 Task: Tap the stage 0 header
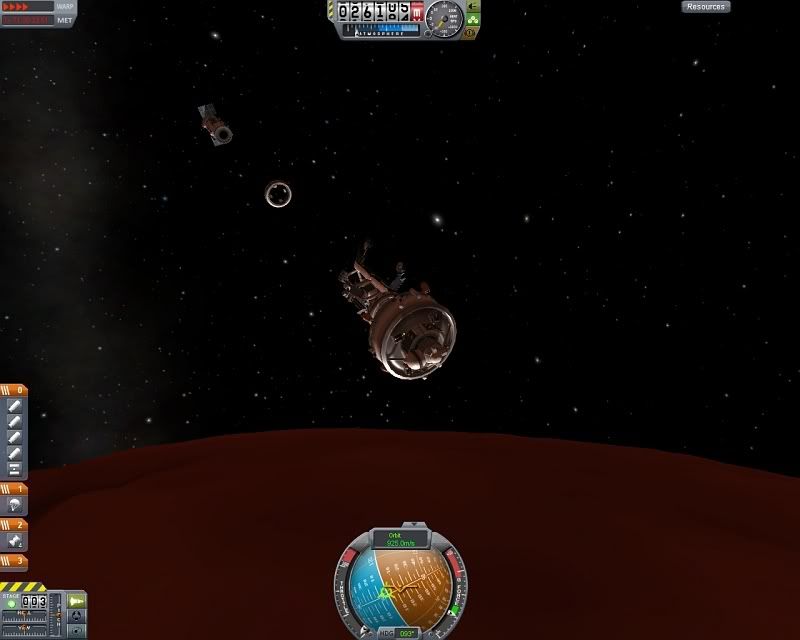14,390
